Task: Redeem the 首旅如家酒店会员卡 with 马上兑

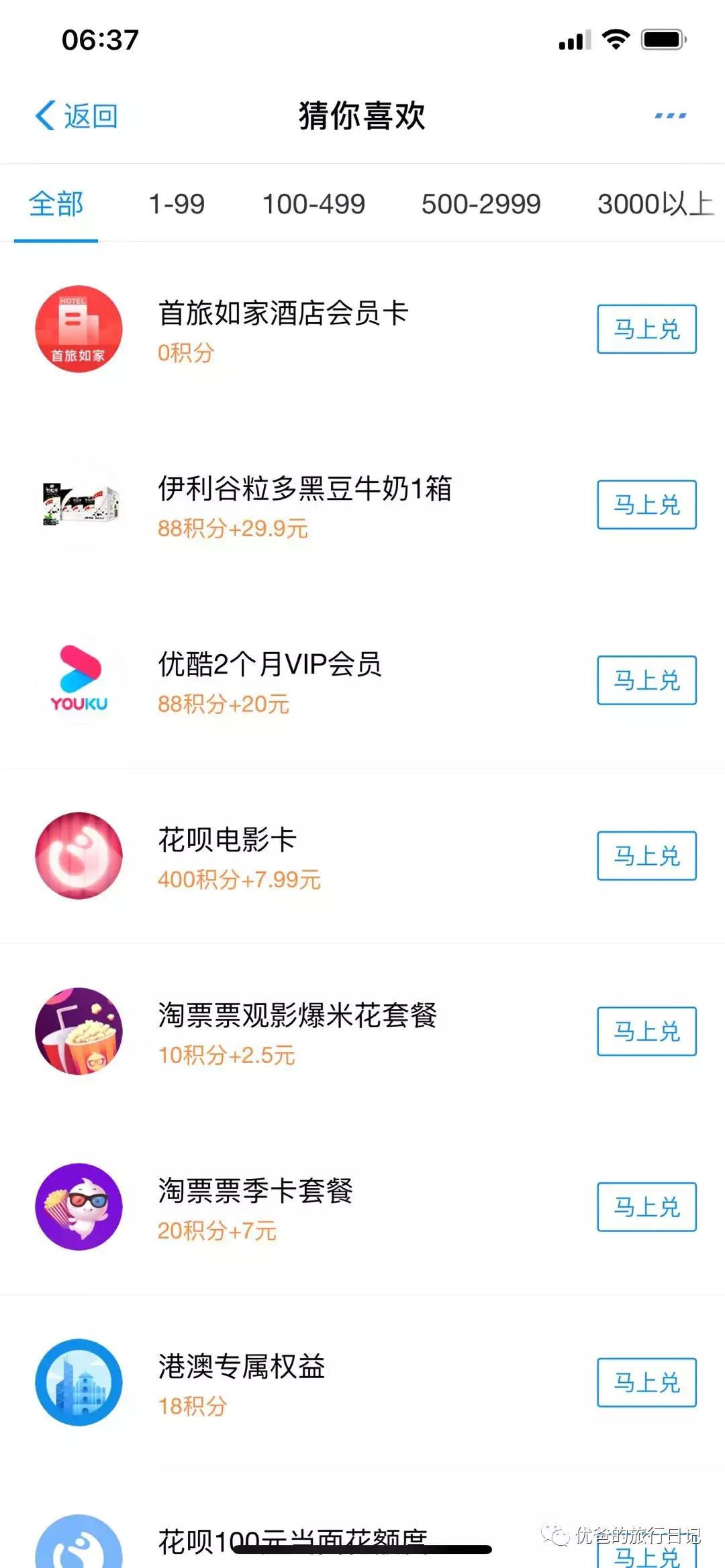Action: pyautogui.click(x=645, y=329)
